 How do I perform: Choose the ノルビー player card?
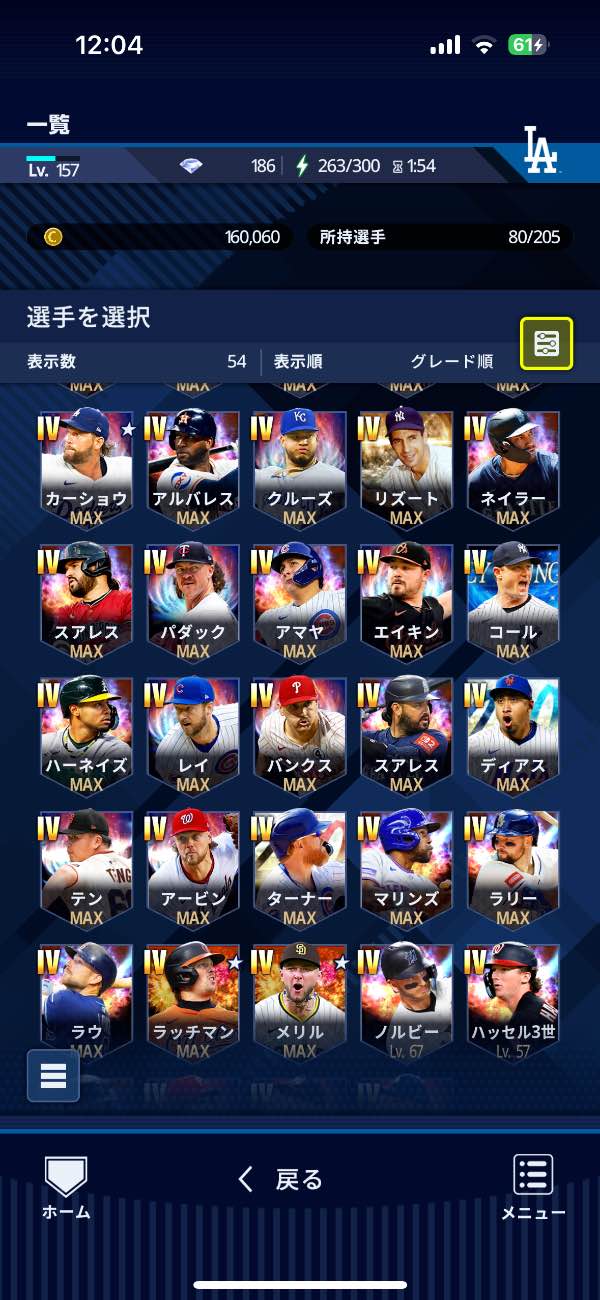click(x=406, y=1000)
